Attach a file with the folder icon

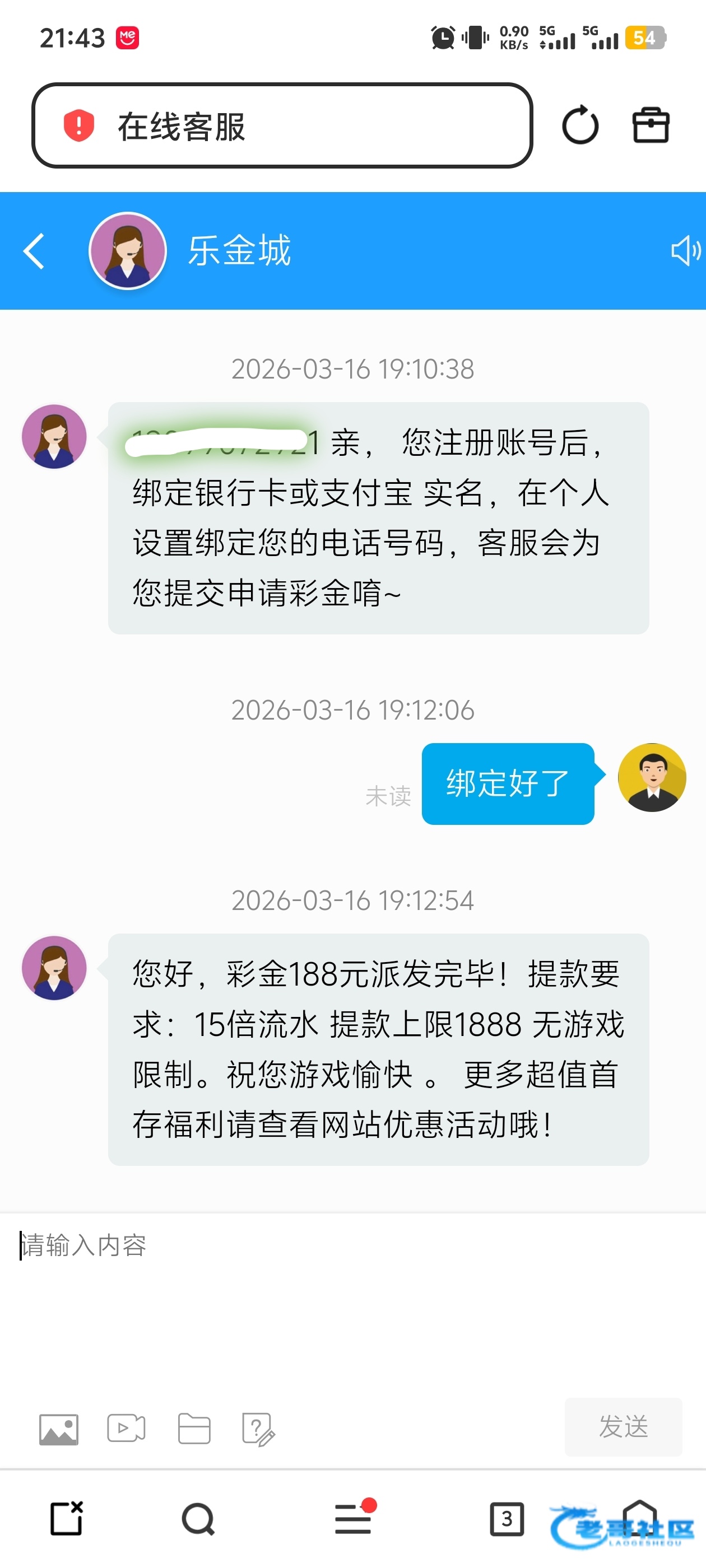pos(194,1429)
